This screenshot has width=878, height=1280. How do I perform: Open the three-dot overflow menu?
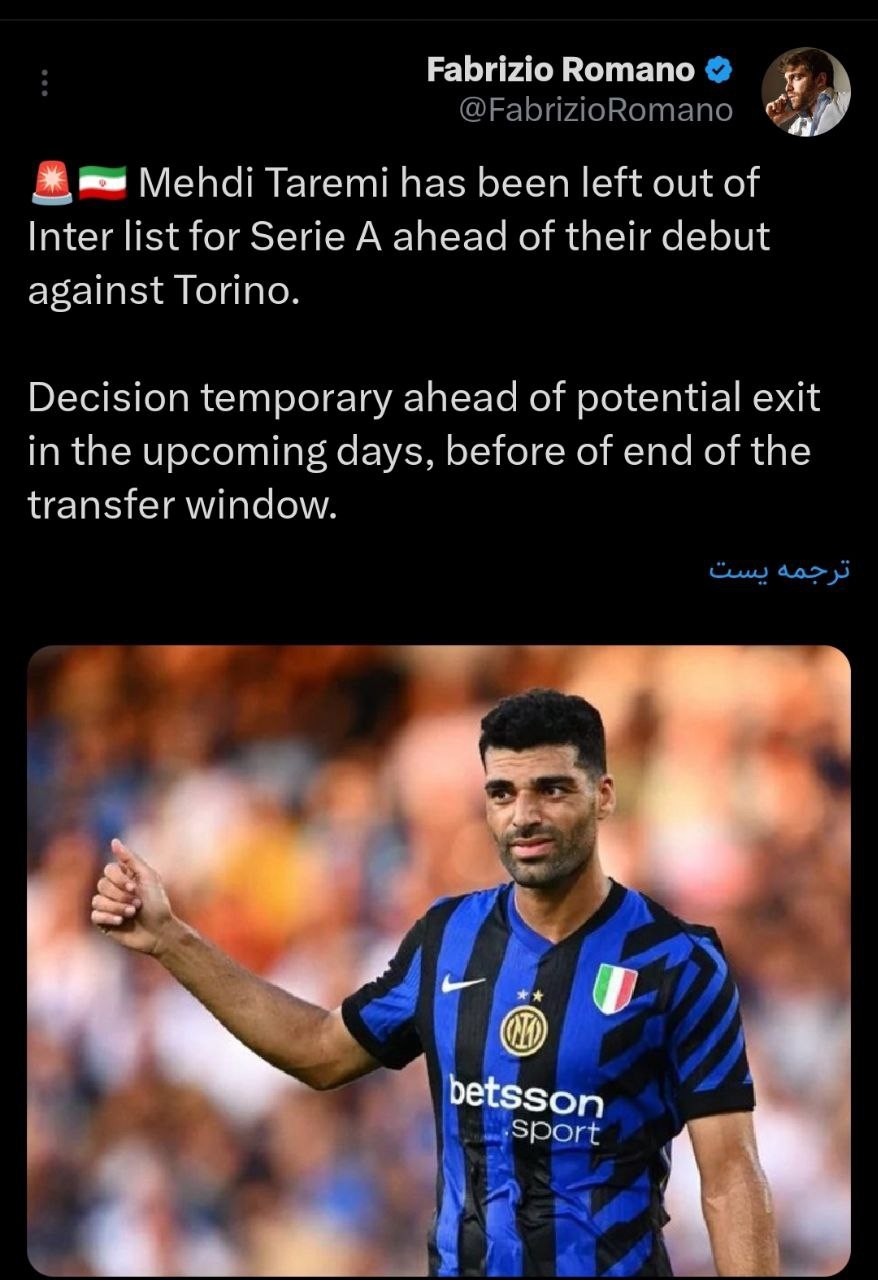(44, 82)
